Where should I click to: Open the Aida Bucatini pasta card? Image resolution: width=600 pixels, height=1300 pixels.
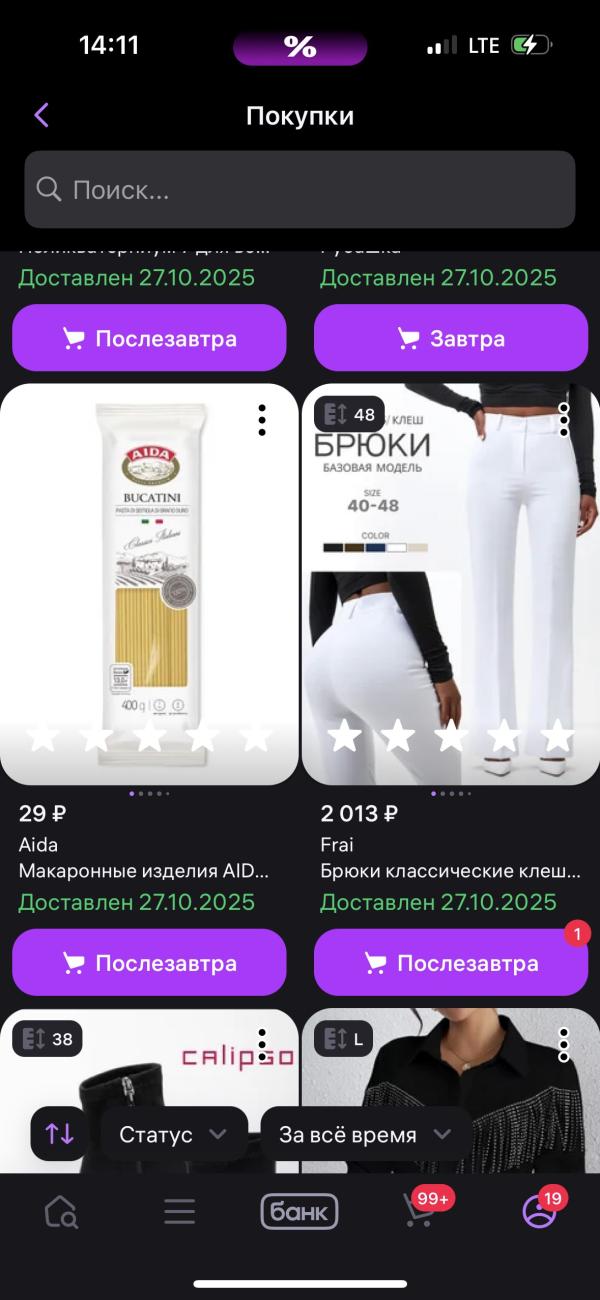click(x=149, y=584)
